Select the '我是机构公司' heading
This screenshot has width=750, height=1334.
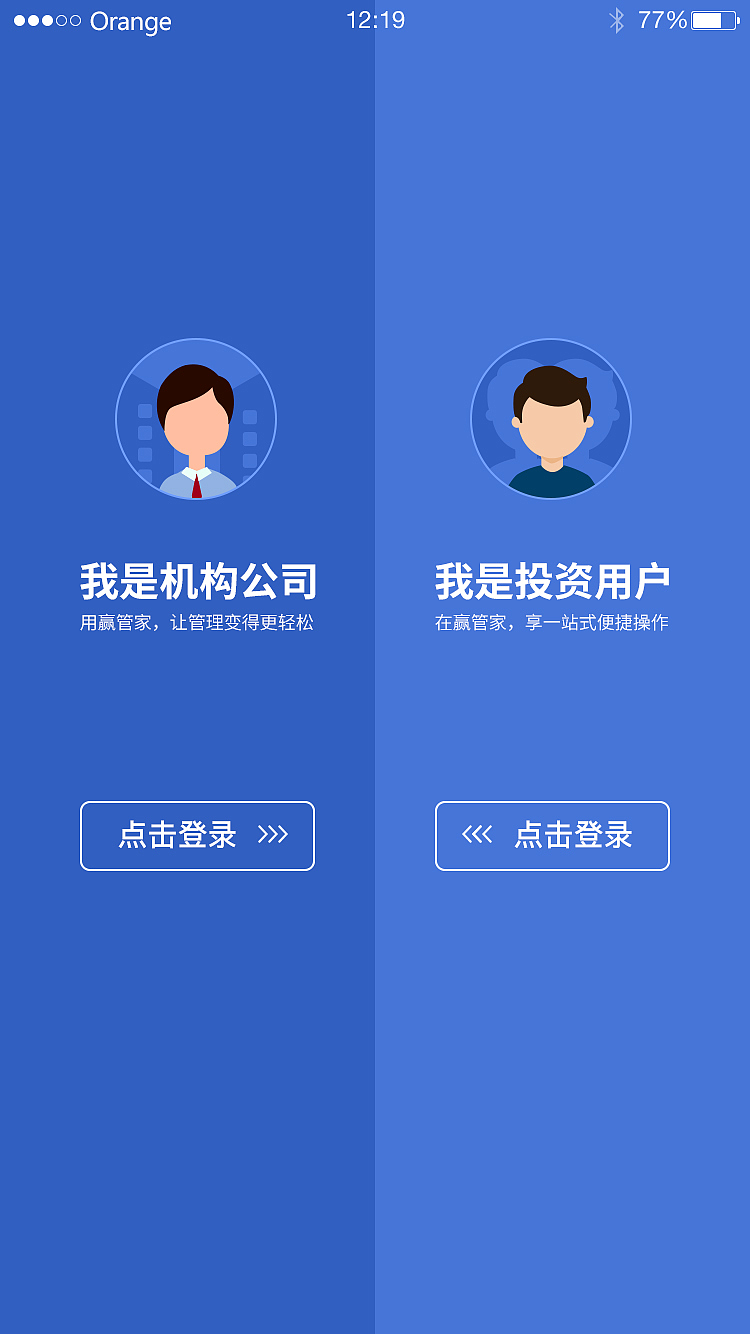[196, 578]
